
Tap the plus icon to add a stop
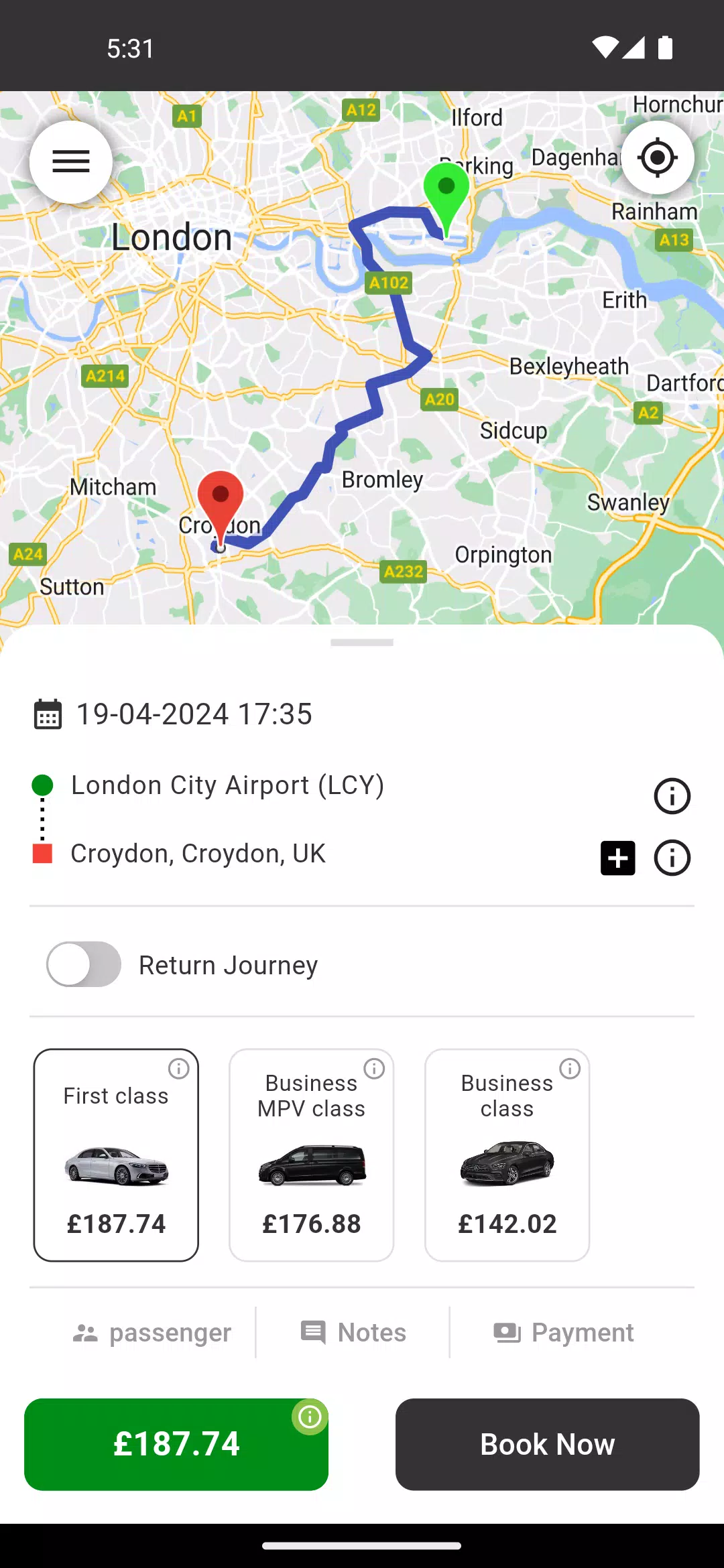617,858
